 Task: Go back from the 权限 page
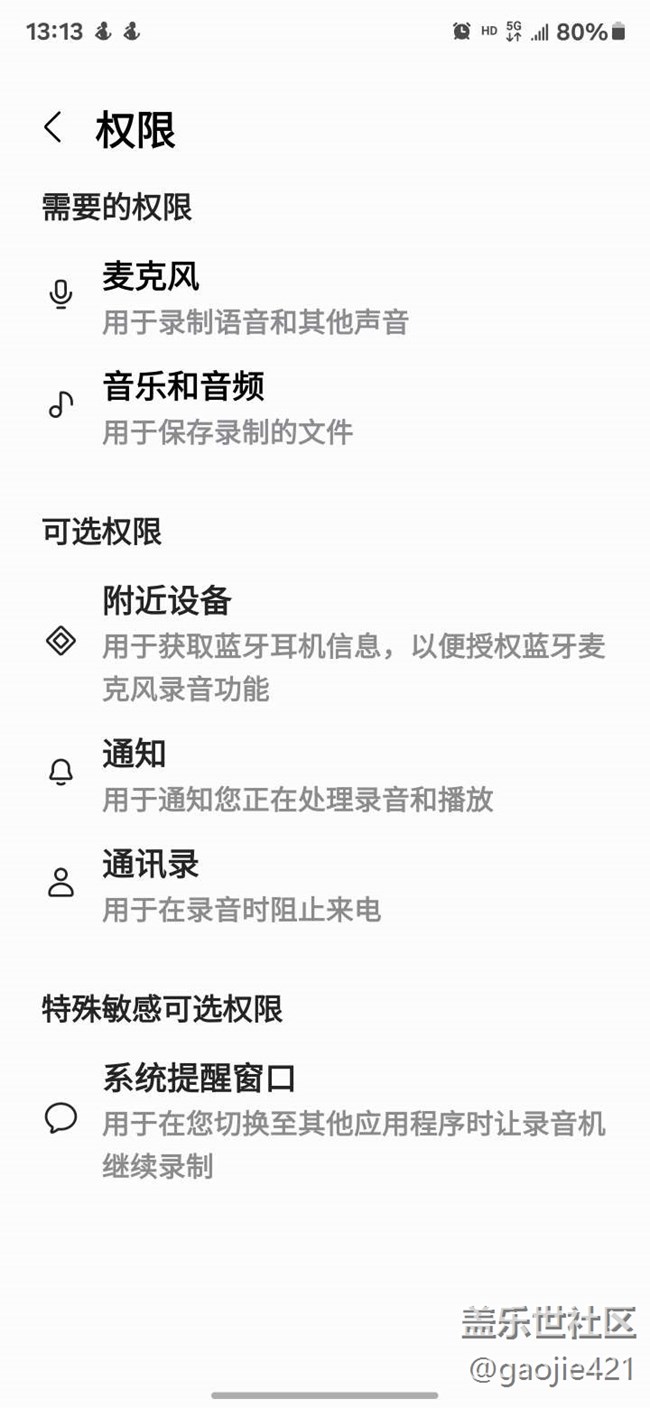53,128
